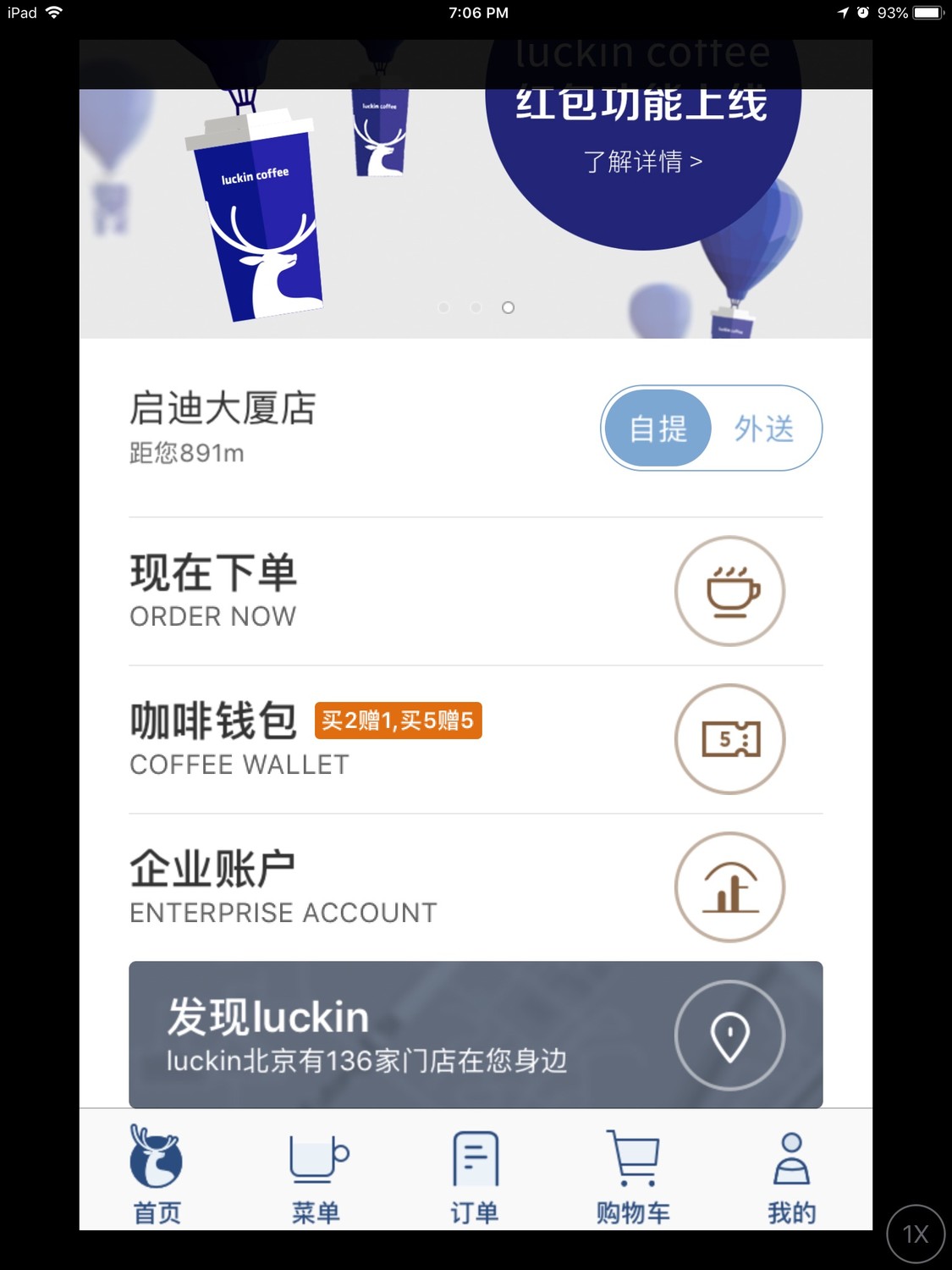
Task: Select the 自提 pickup option
Action: click(x=658, y=428)
